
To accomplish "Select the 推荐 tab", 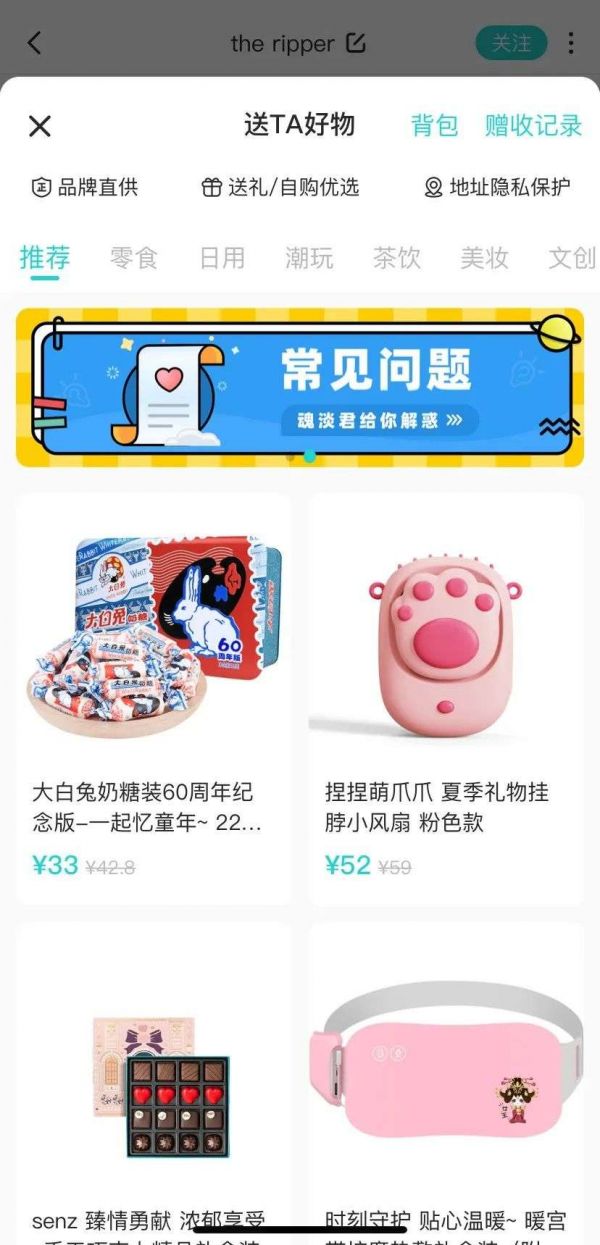I will [45, 258].
